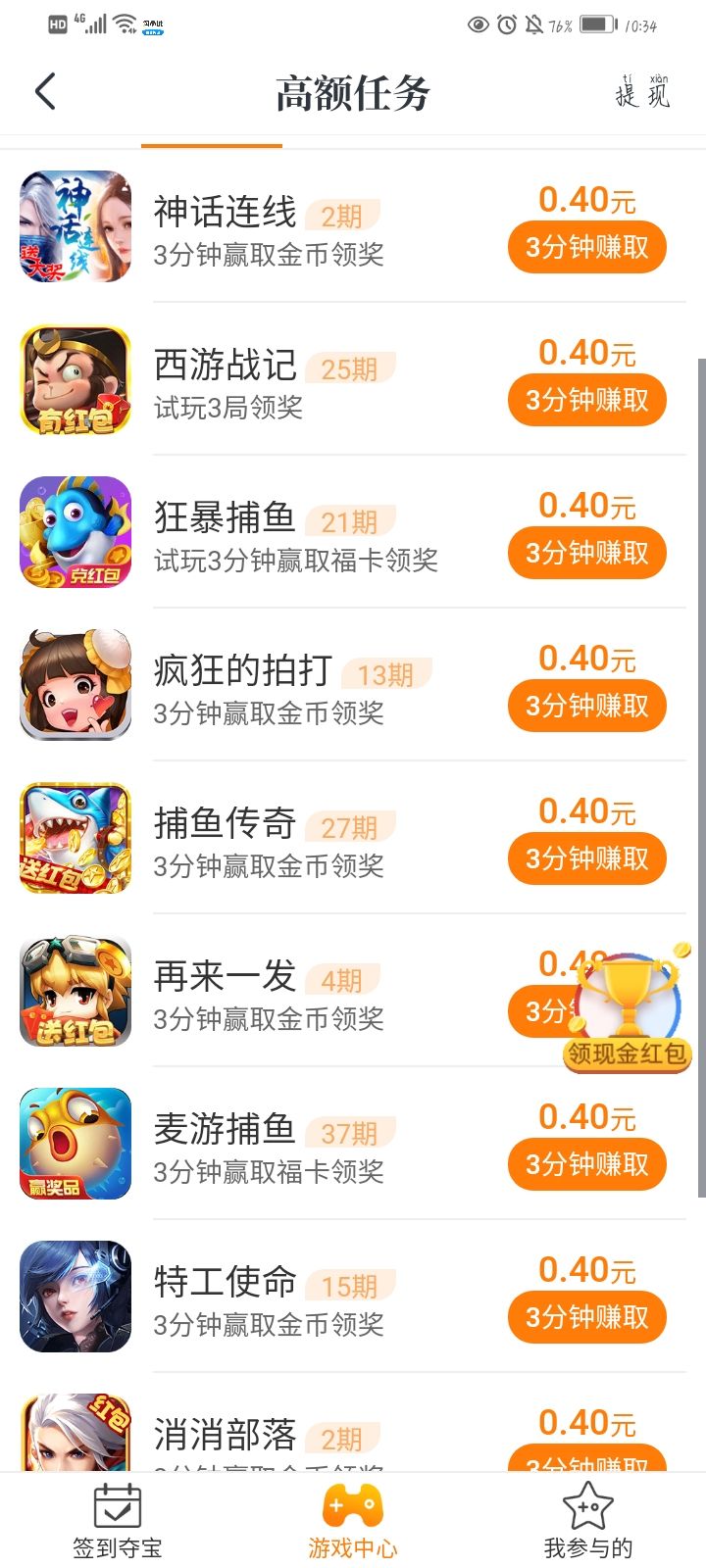Tap the 捕鱼传奇 game icon
The height and width of the screenshot is (1568, 706).
[x=75, y=838]
